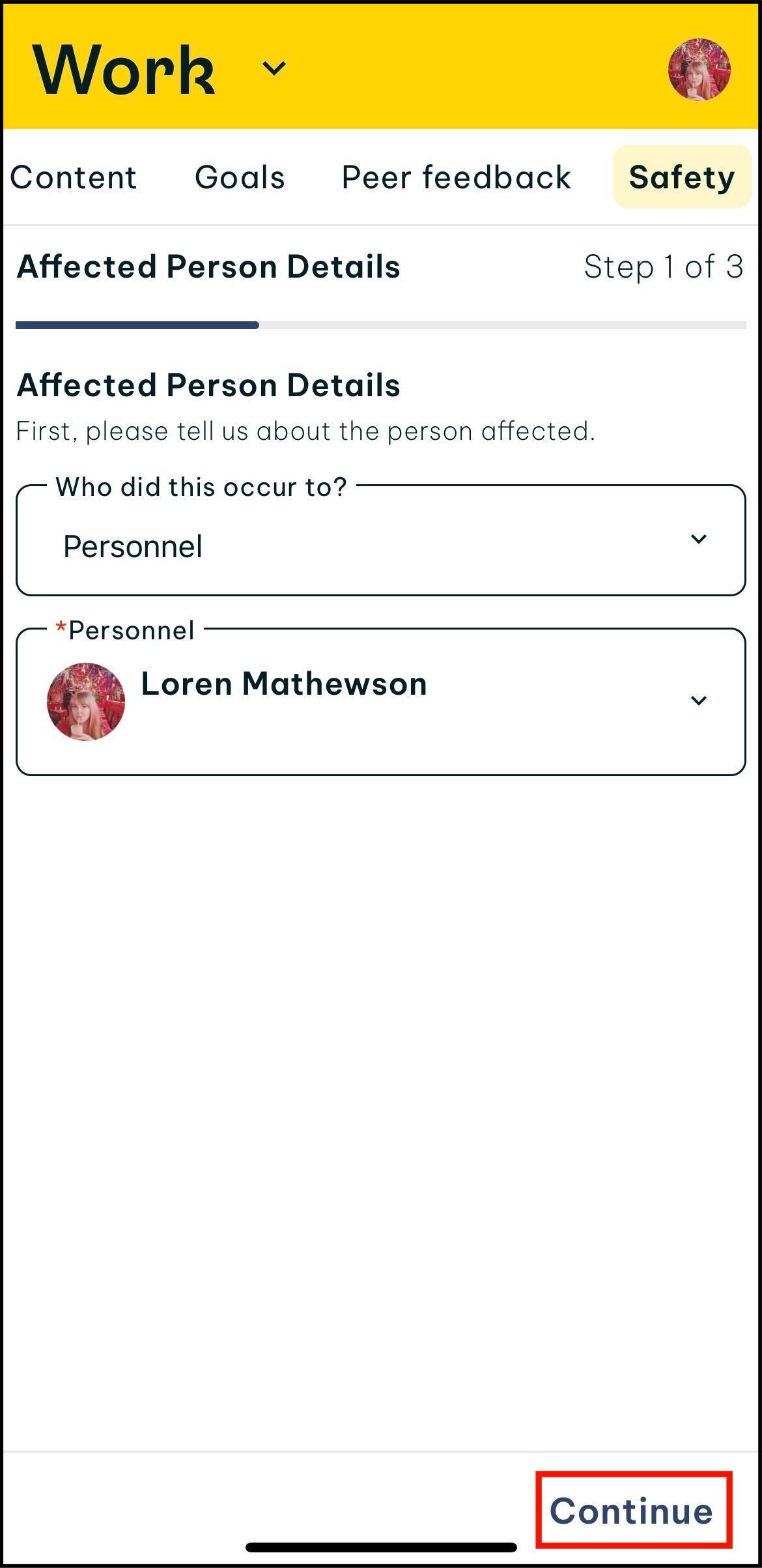This screenshot has height=1568, width=762.
Task: Open the Peer feedback tab
Action: (456, 177)
